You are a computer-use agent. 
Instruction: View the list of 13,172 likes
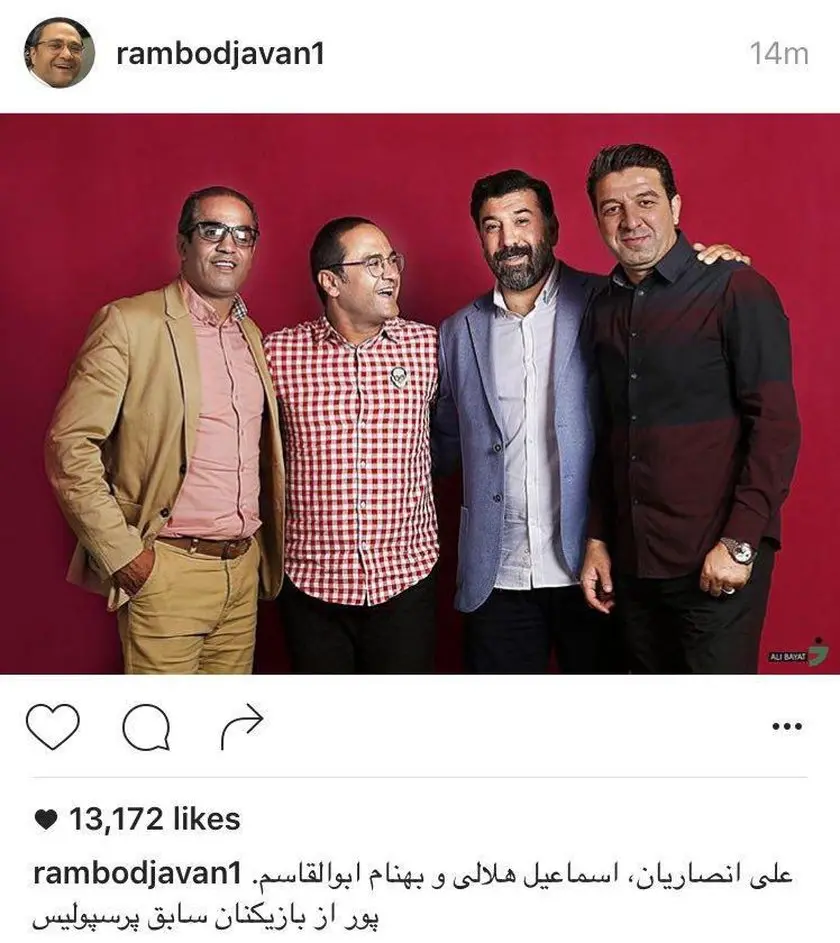pos(138,820)
